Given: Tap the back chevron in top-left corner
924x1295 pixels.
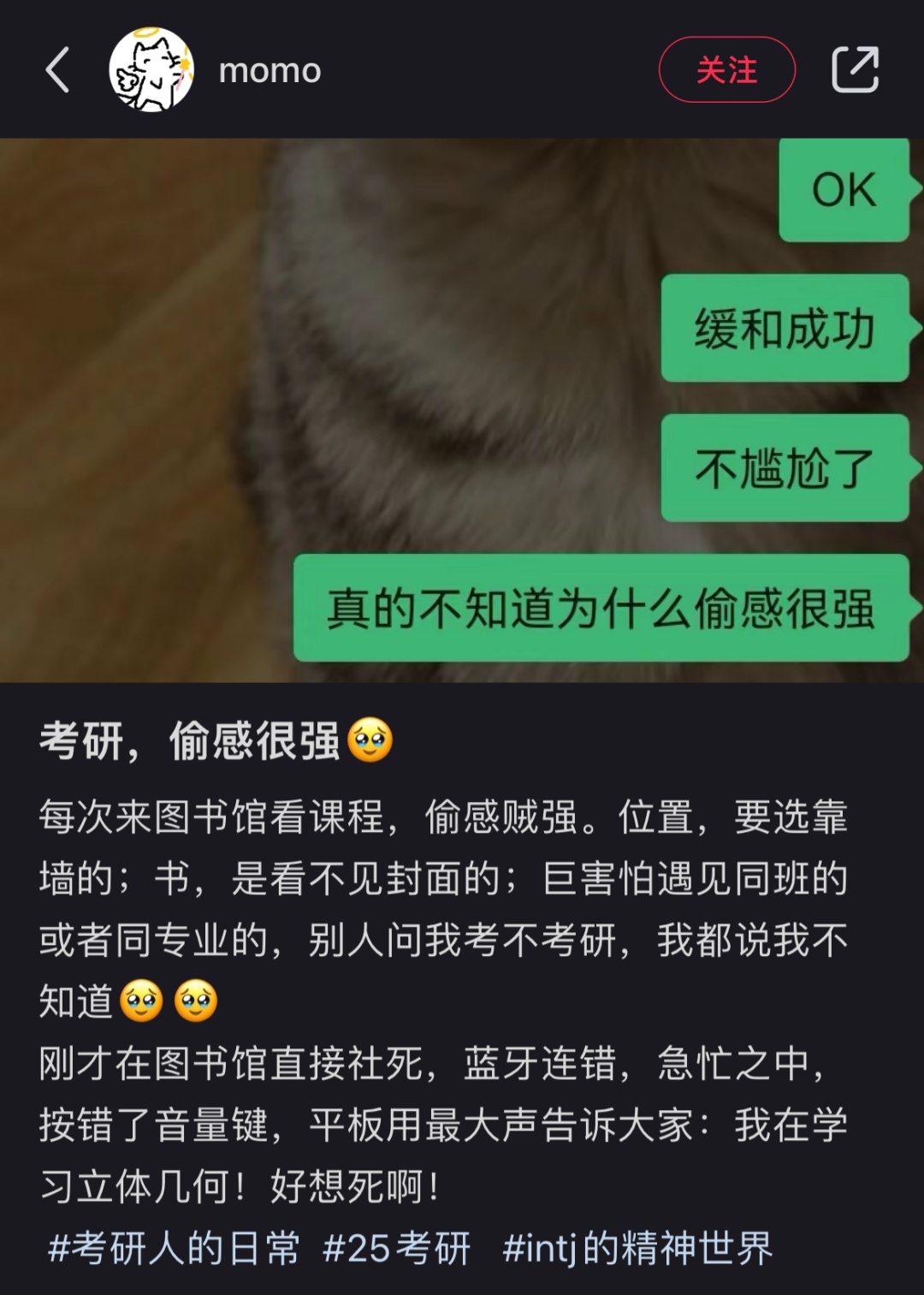Looking at the screenshot, I should coord(57,71).
